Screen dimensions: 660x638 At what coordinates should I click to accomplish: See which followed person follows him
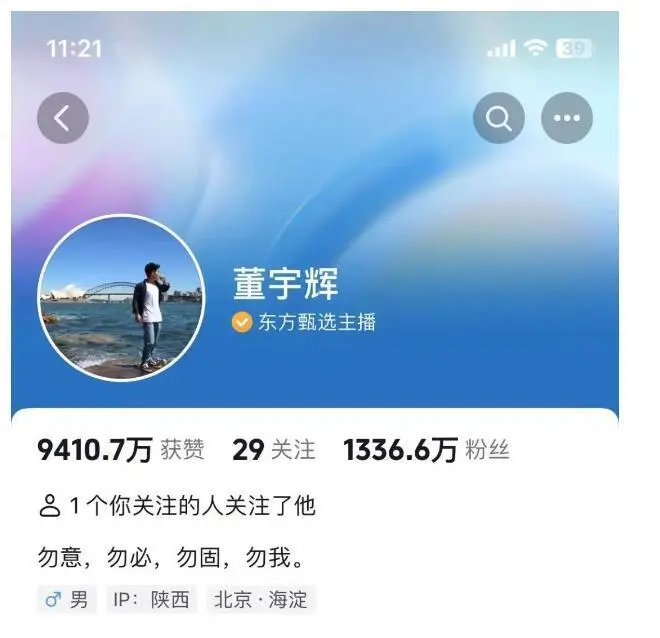click(x=176, y=506)
